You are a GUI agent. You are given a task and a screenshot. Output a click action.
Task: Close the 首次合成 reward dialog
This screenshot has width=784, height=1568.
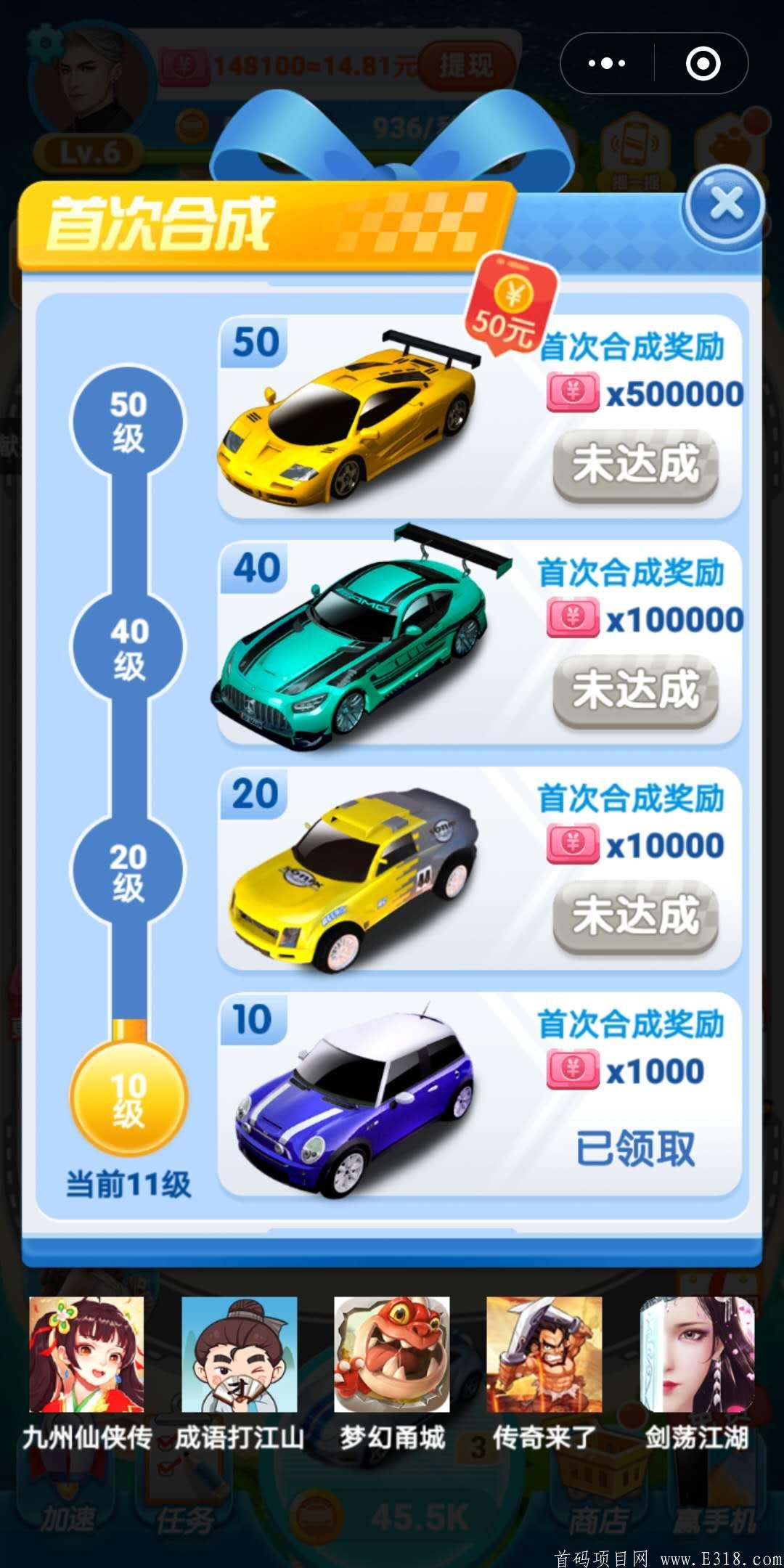725,205
